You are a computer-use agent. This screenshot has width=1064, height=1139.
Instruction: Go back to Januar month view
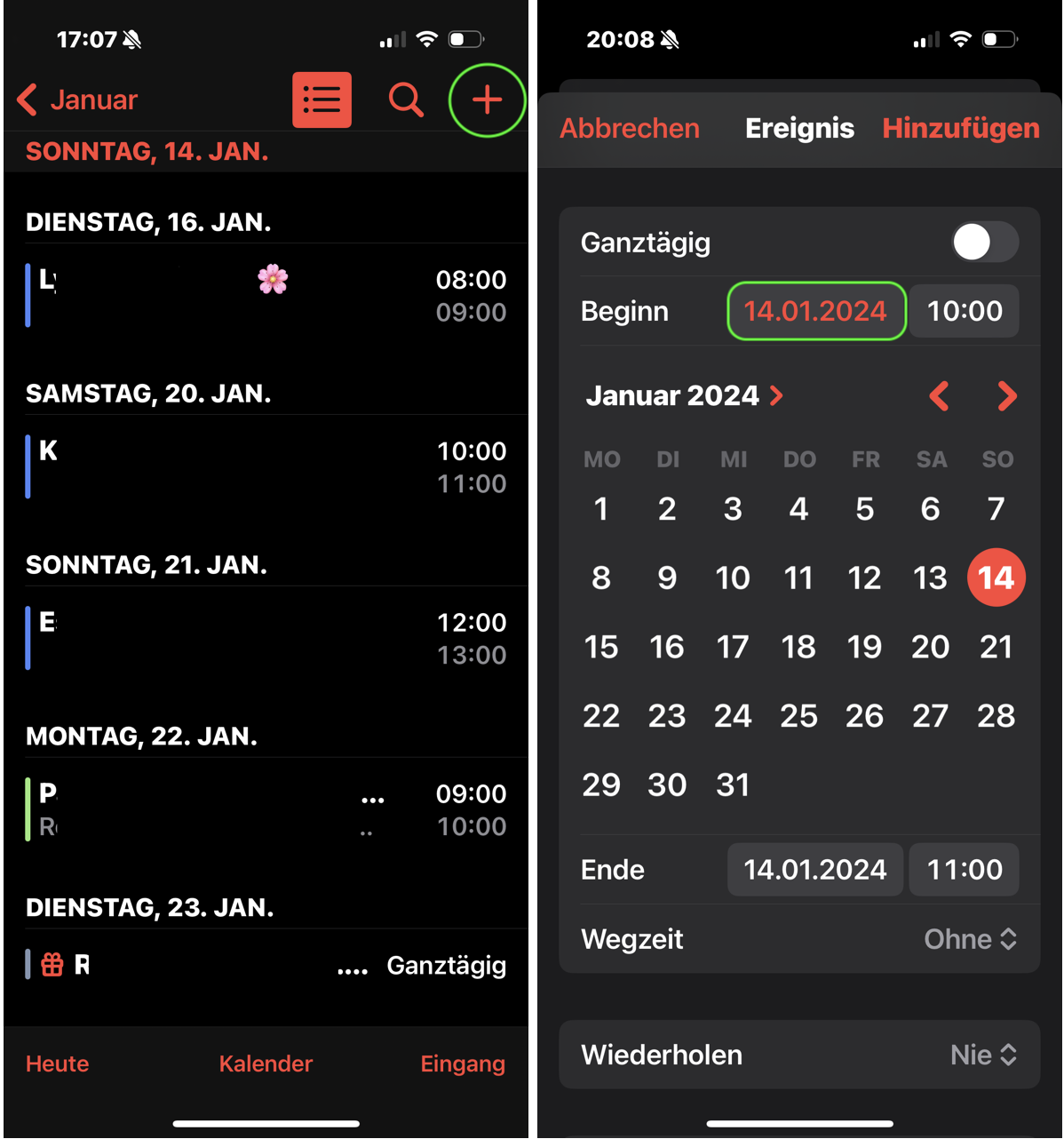click(78, 100)
